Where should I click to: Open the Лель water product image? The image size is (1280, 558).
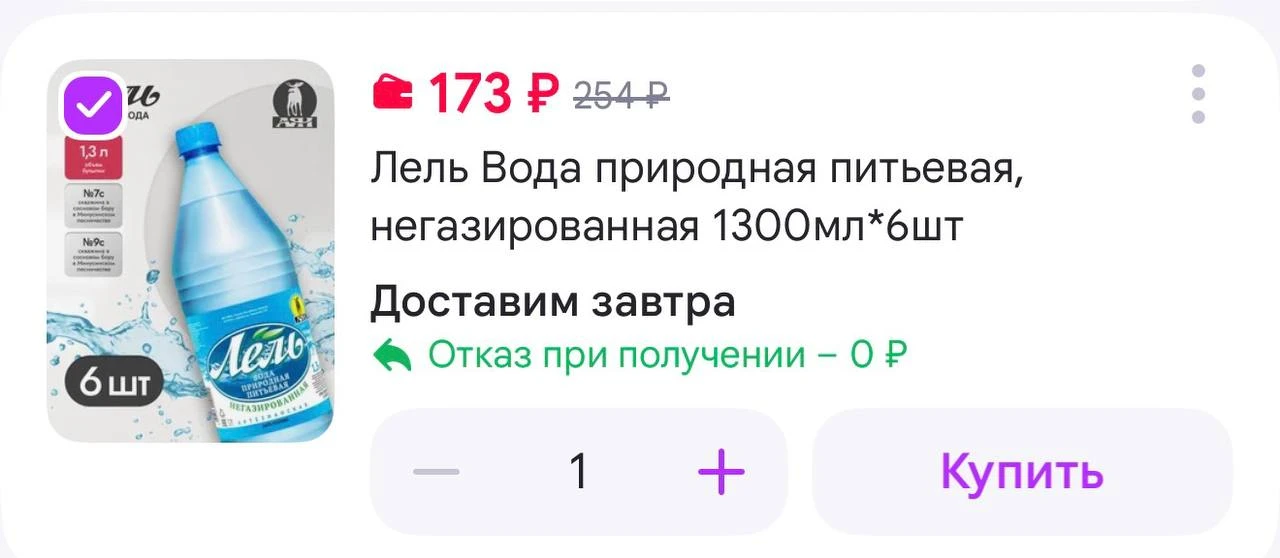pos(190,251)
